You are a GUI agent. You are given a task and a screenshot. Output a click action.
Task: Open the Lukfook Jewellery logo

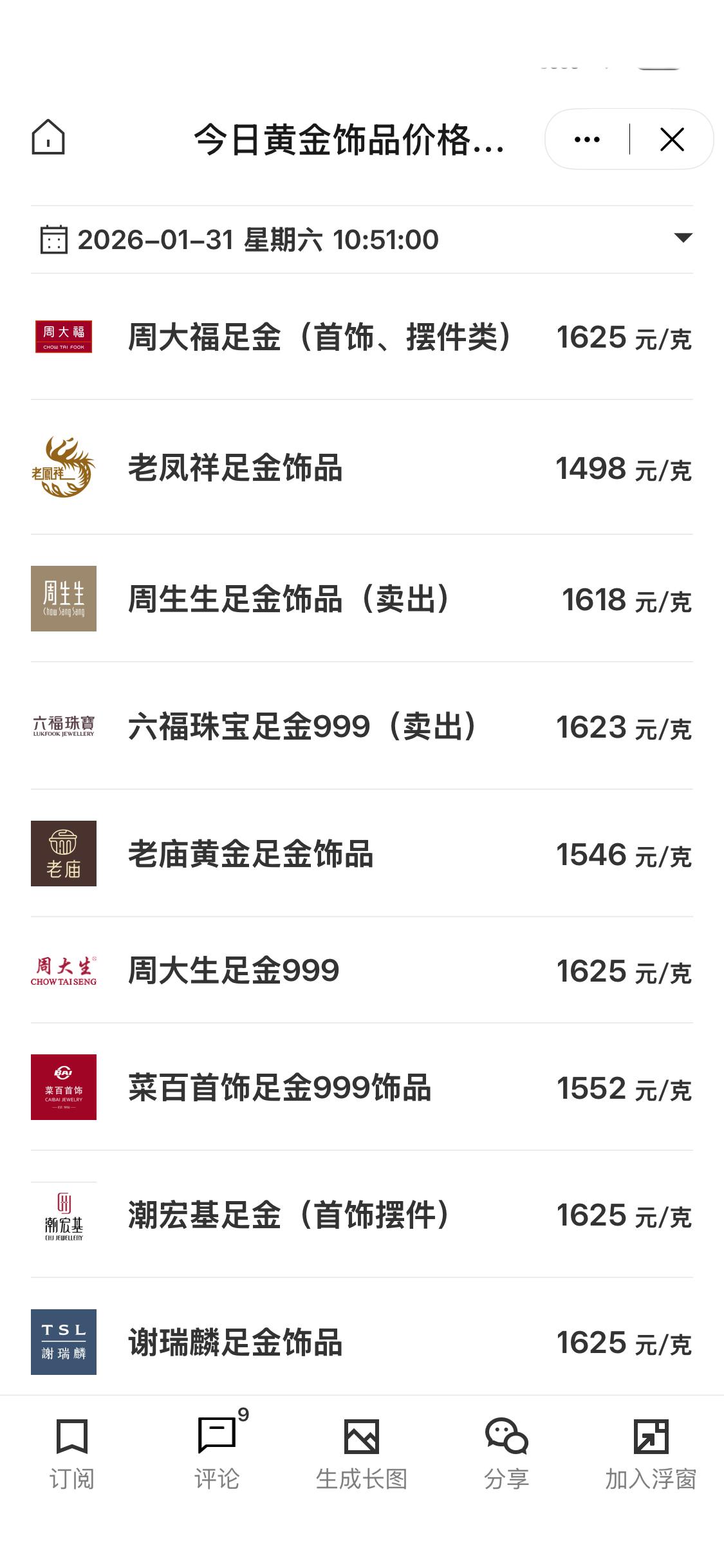(x=64, y=725)
